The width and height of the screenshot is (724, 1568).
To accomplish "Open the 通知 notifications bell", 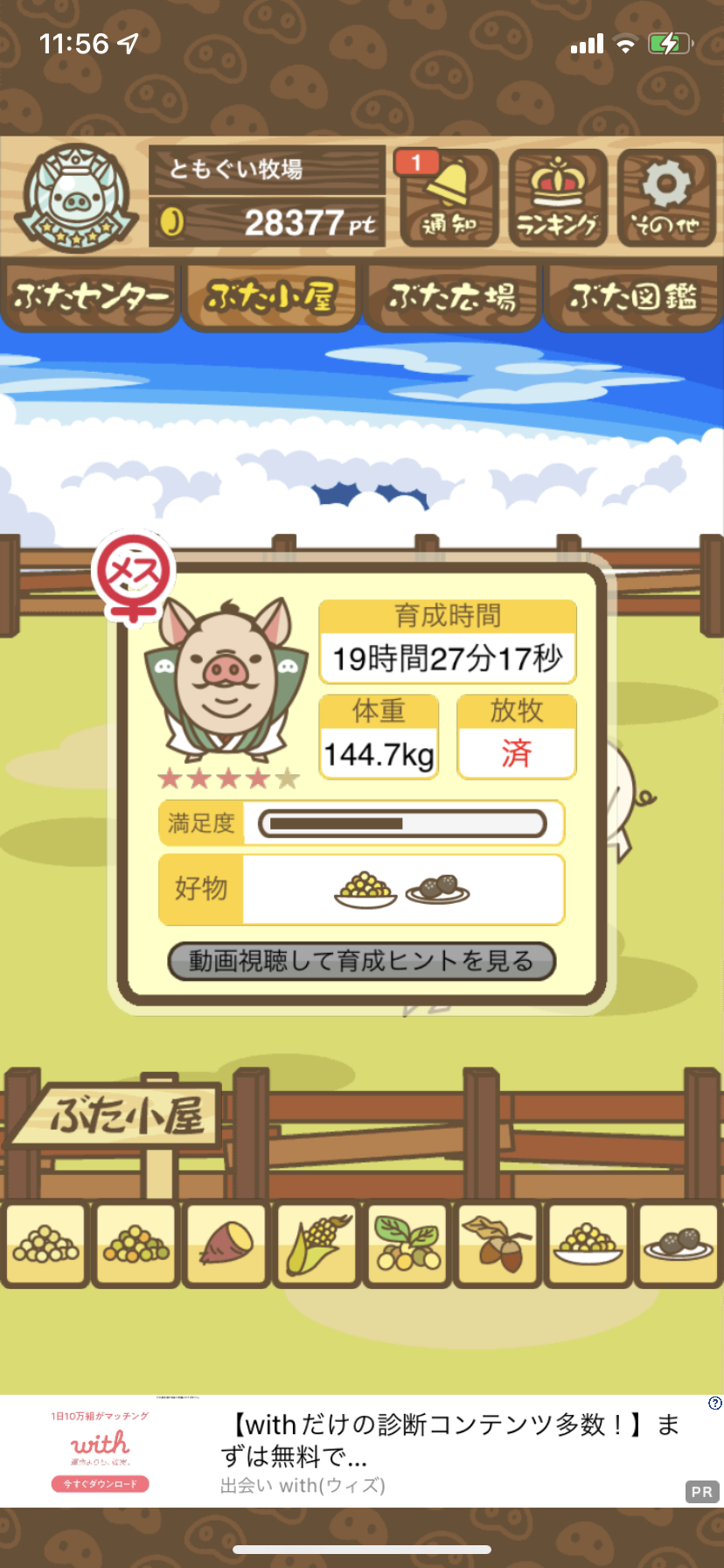I will [449, 199].
